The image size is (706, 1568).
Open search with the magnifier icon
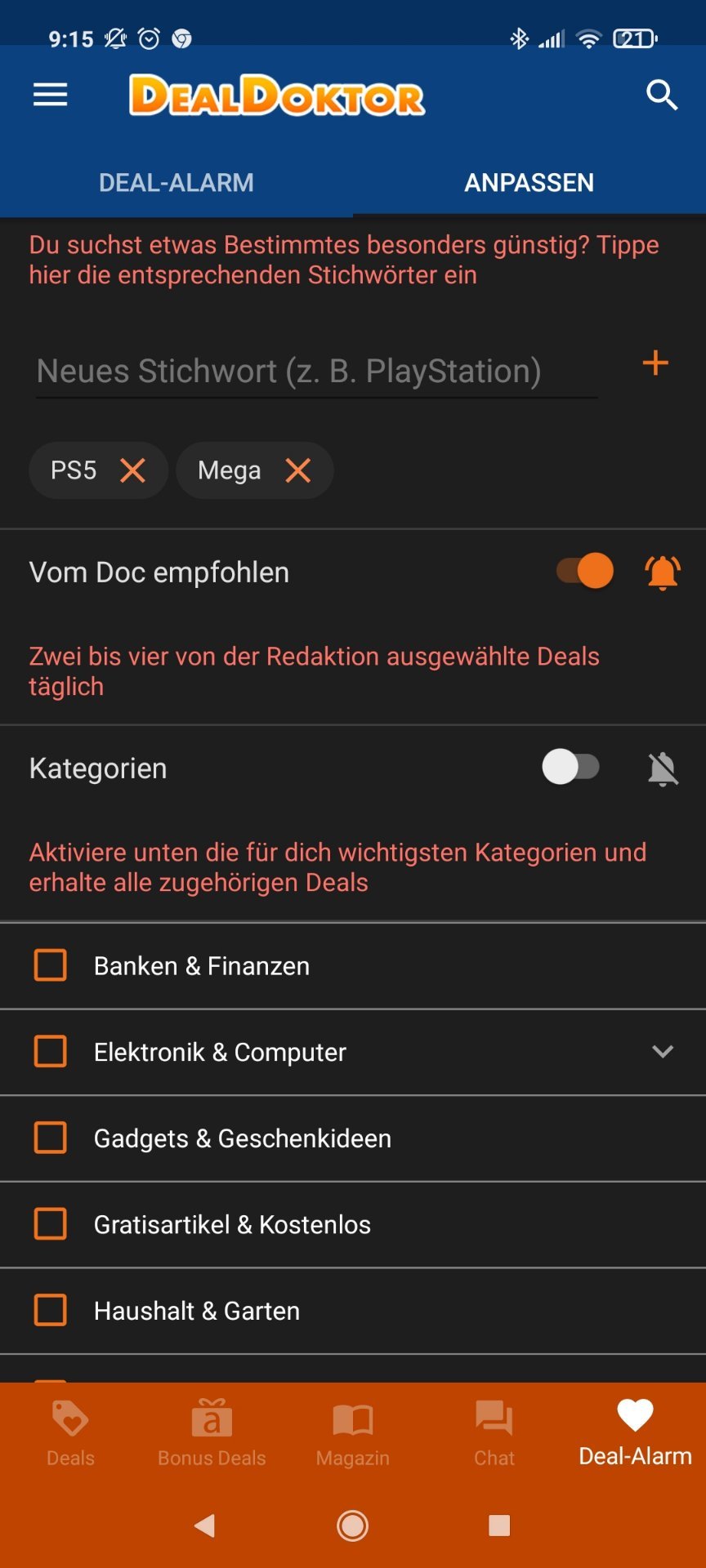[x=662, y=96]
